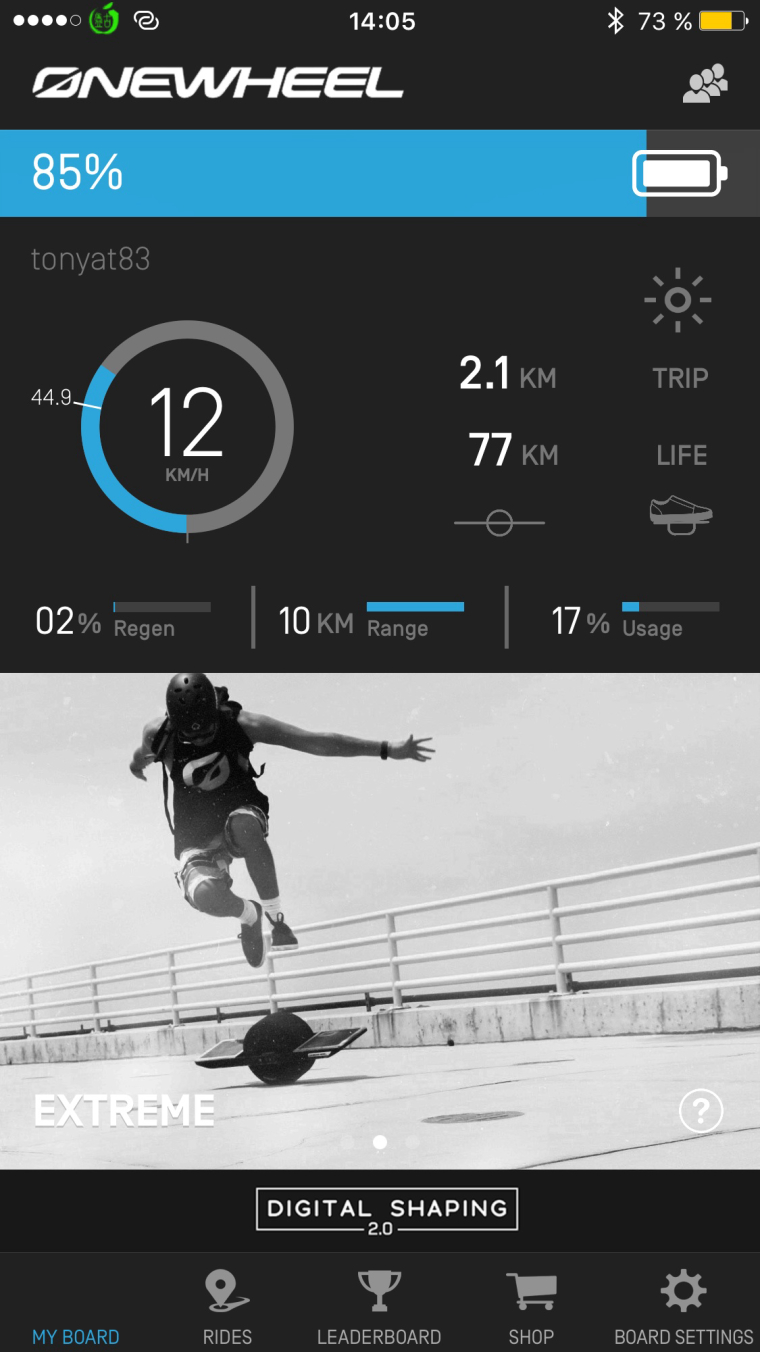The width and height of the screenshot is (760, 1352).
Task: Open help for Extreme mode
Action: (700, 1110)
